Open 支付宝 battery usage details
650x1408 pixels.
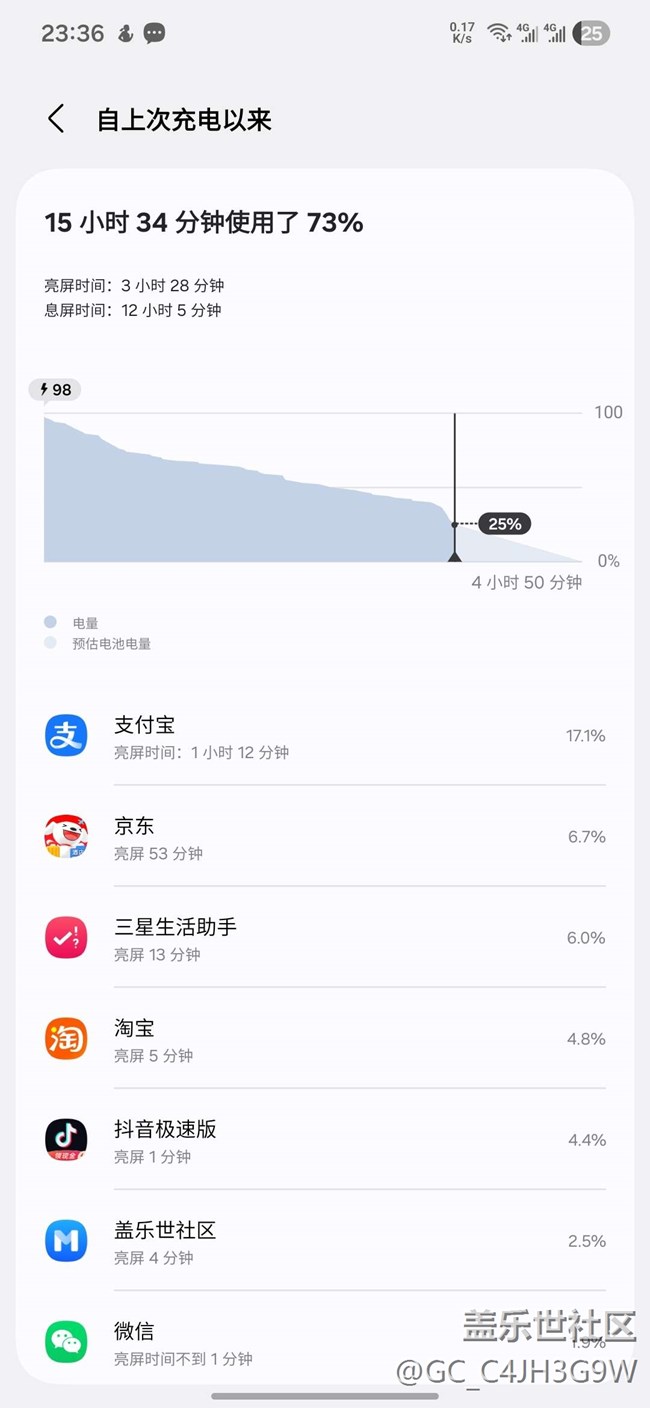click(x=324, y=736)
